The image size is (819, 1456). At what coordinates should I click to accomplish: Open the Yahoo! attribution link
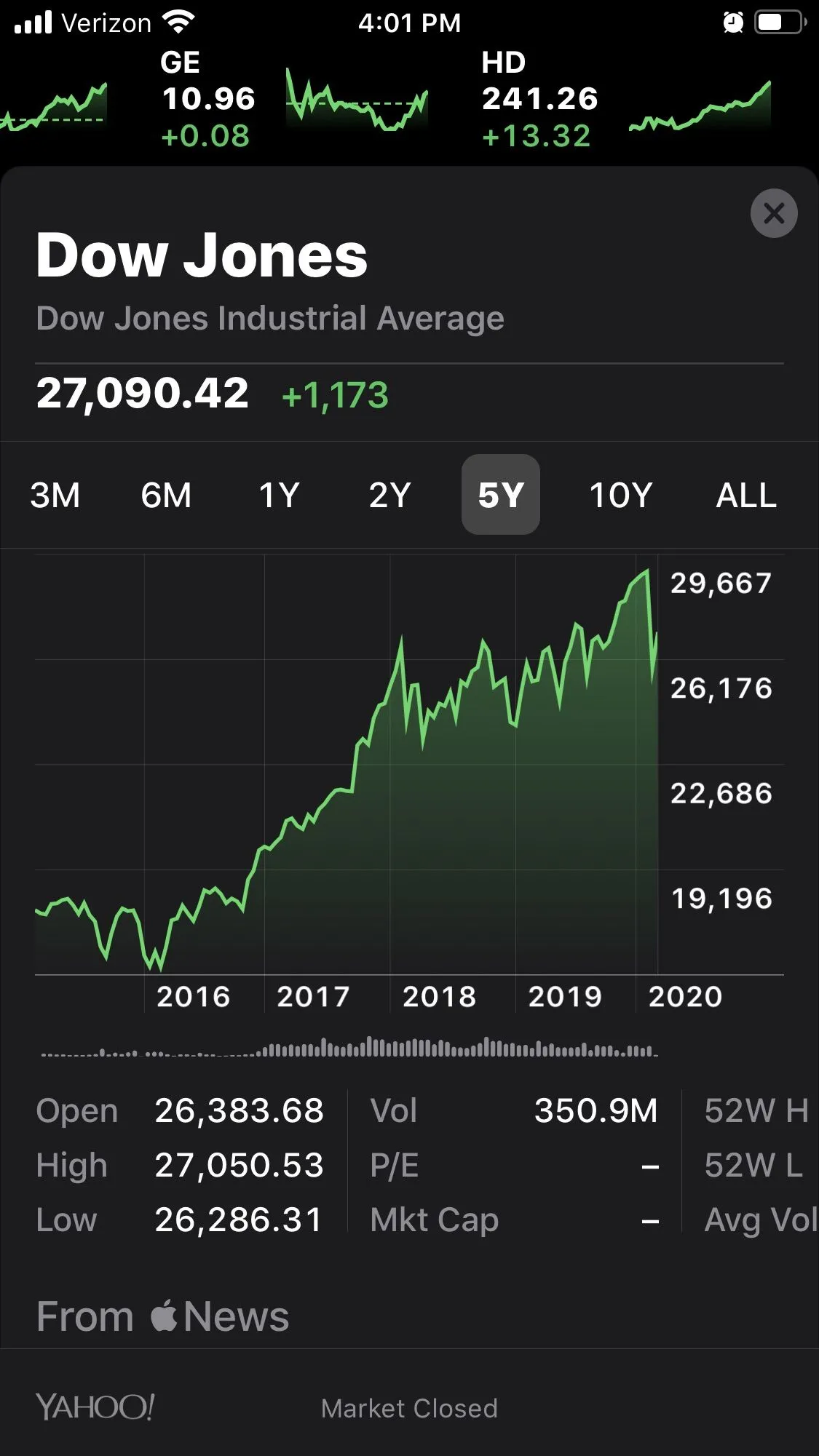(x=95, y=1407)
